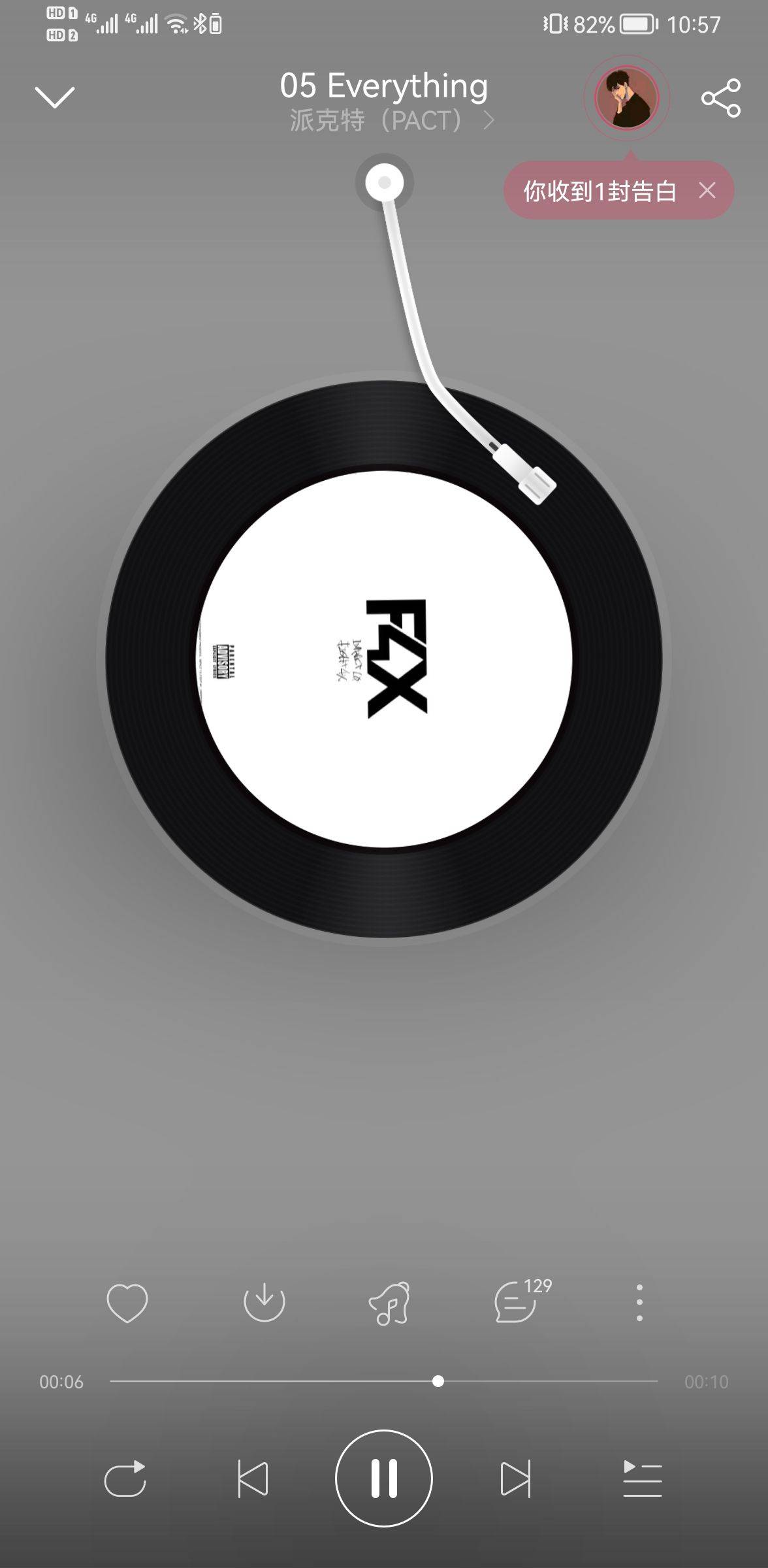Image resolution: width=768 pixels, height=1568 pixels.
Task: Open the three-dot more options menu
Action: (x=639, y=1302)
